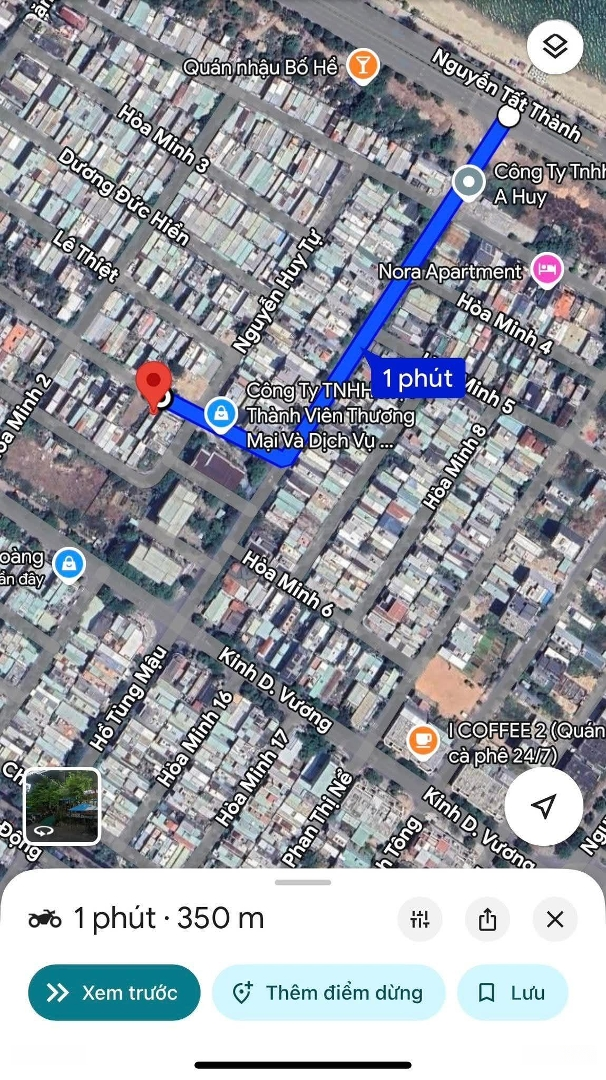Viewport: 606px width, 1080px height.
Task: Select the I COFFEE 2 café marker
Action: pos(424,741)
